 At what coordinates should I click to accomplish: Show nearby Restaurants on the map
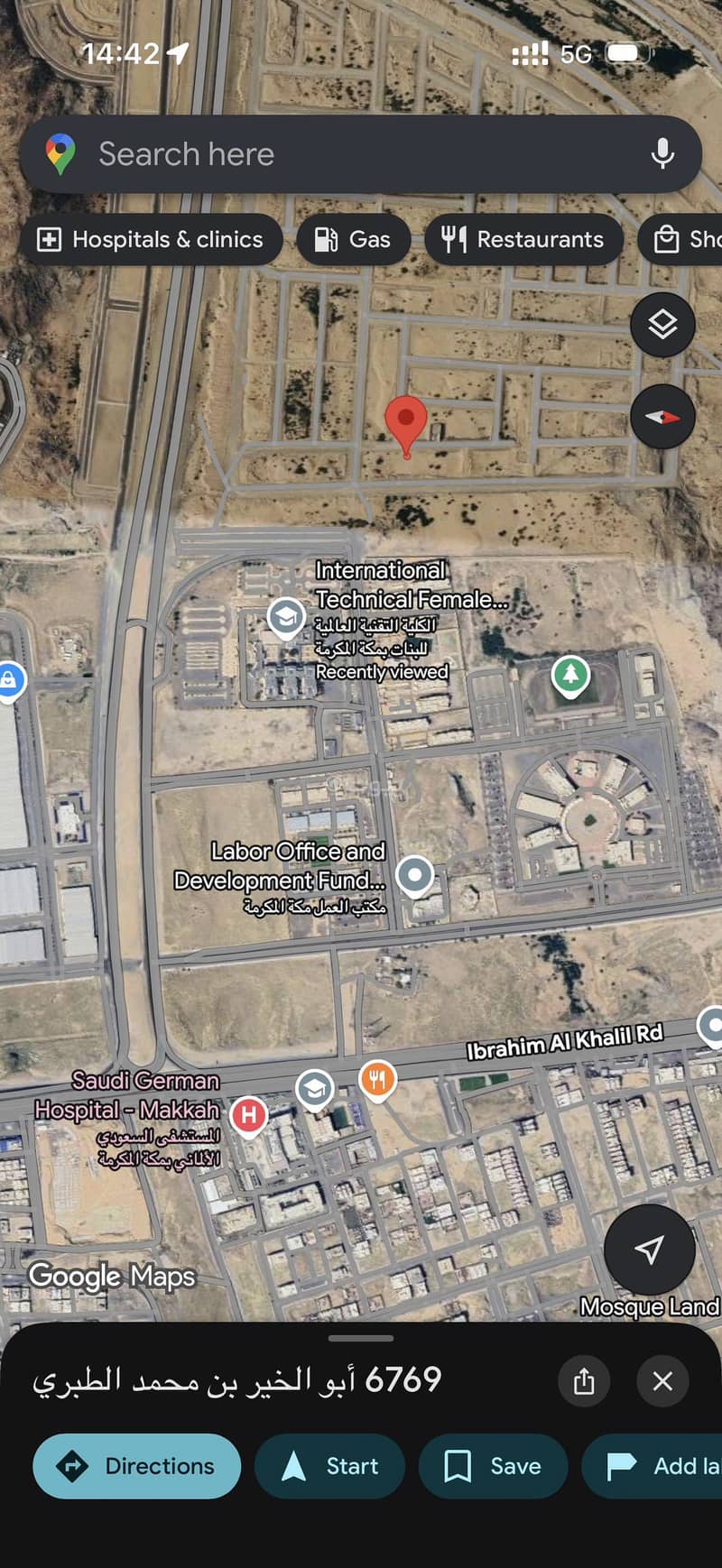click(523, 240)
